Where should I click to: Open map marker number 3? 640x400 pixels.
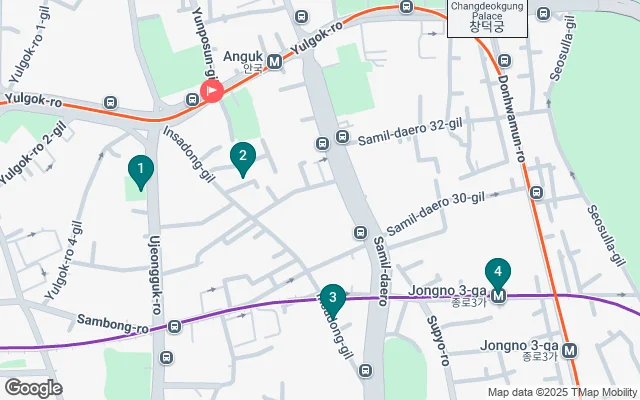332,298
